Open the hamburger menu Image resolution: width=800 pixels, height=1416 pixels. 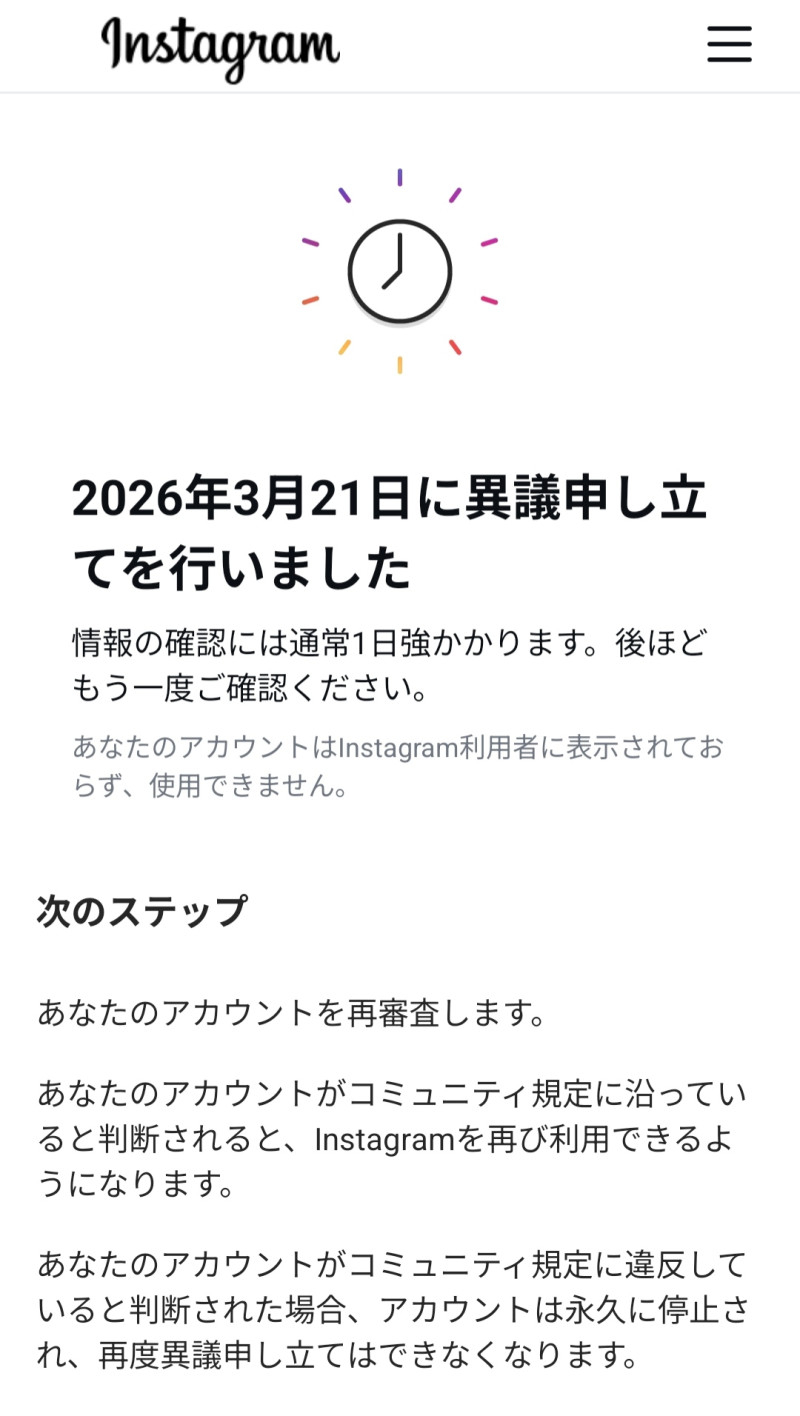[729, 45]
